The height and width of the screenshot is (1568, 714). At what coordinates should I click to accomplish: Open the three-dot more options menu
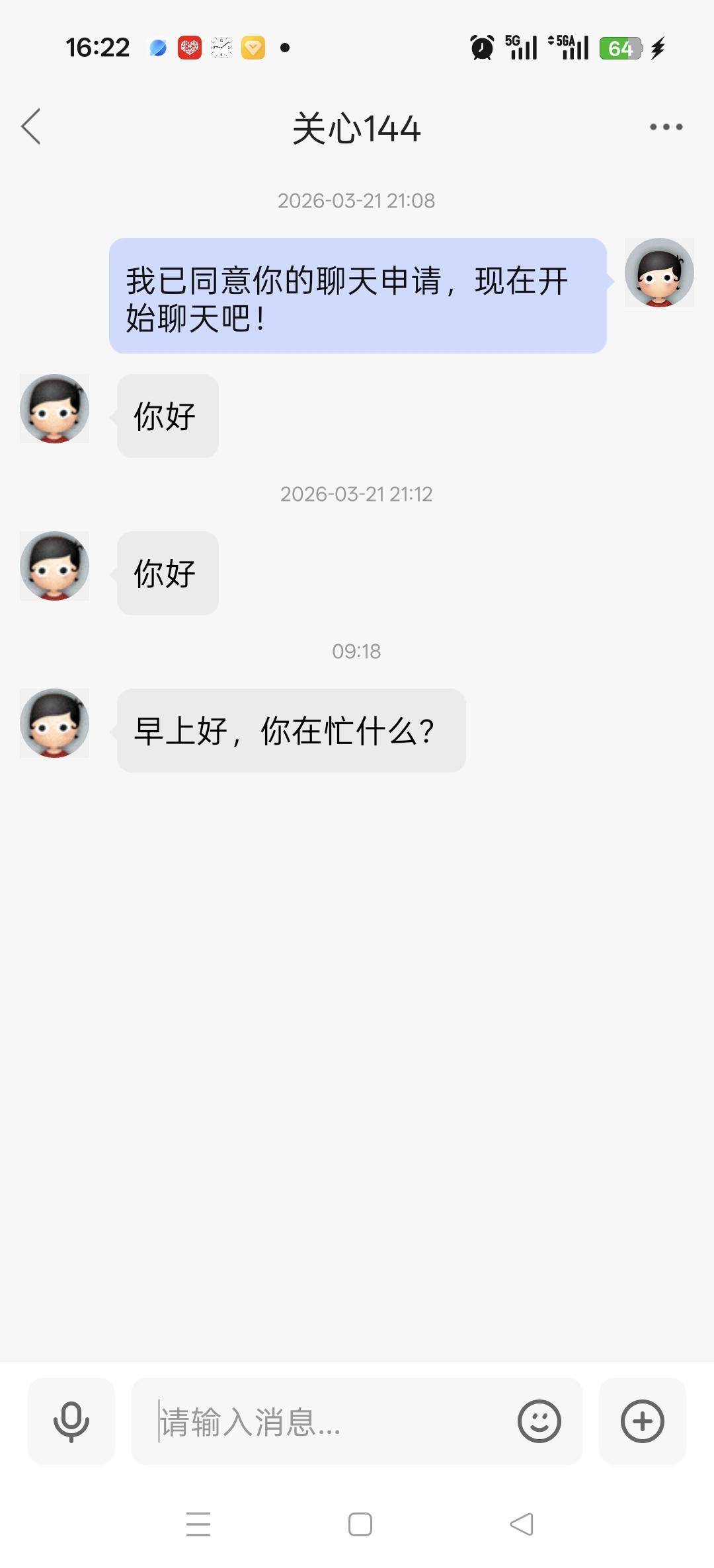pyautogui.click(x=666, y=127)
